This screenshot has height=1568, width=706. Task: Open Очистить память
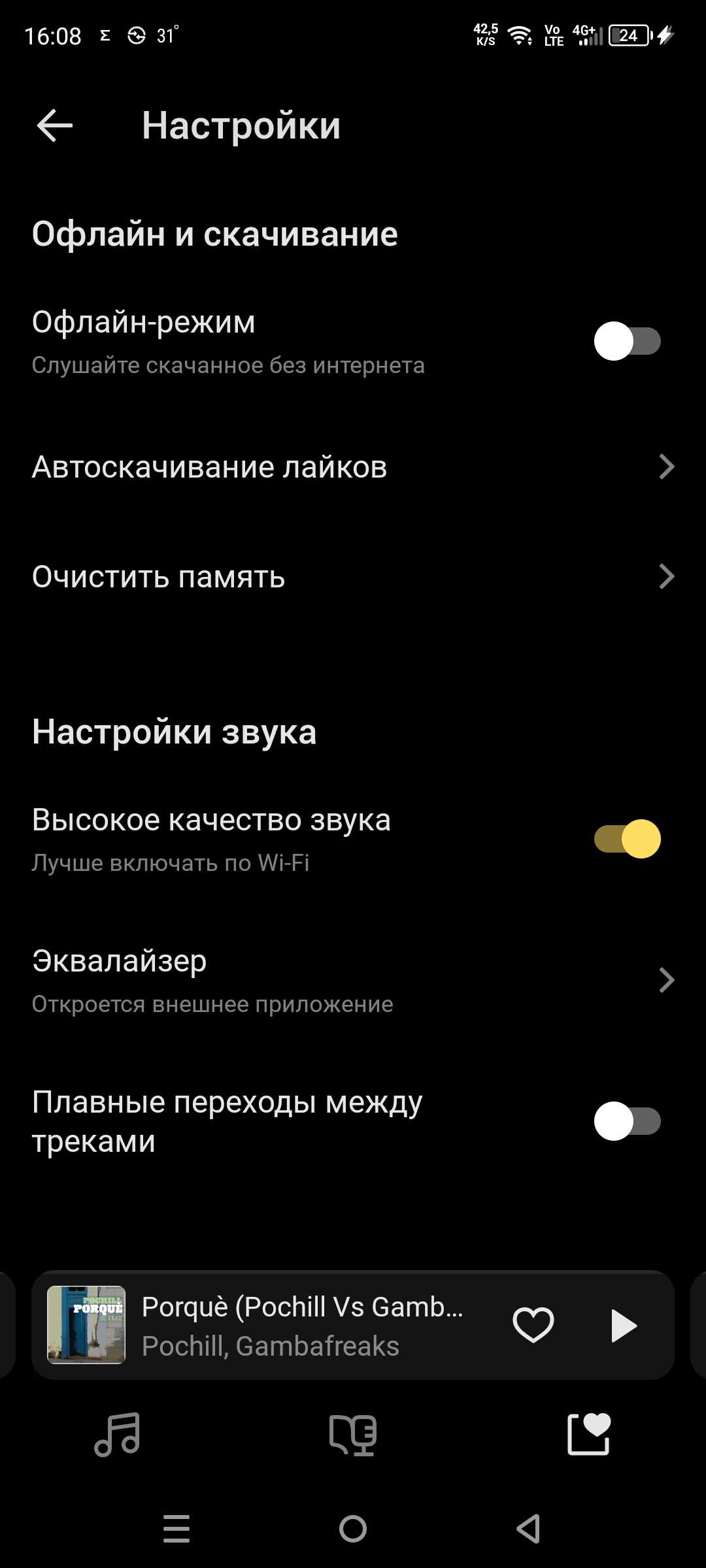click(x=353, y=577)
